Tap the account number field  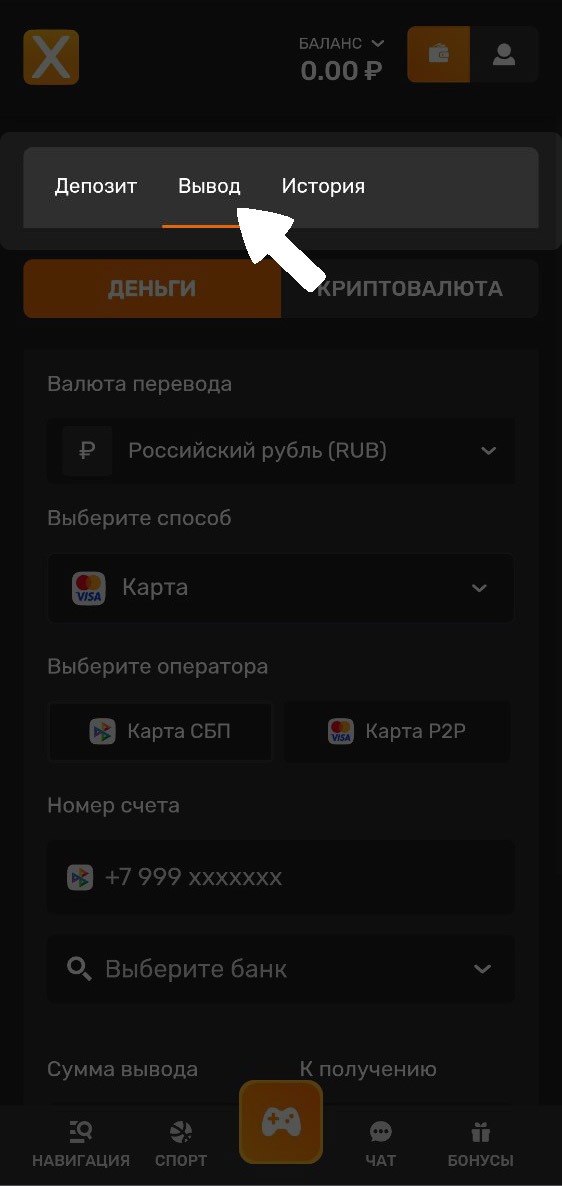point(281,877)
